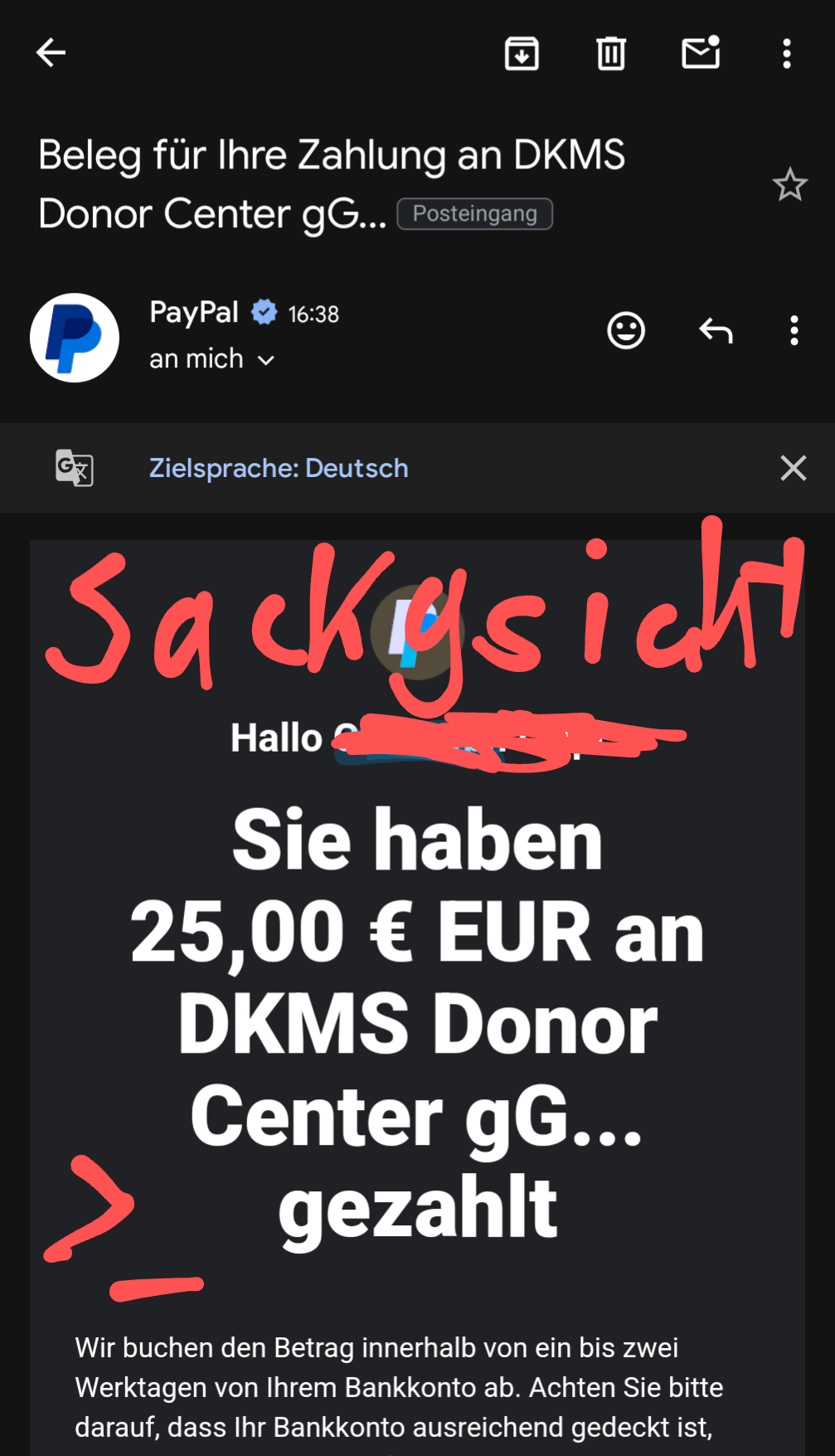Tap the Posteingang label chip
This screenshot has height=1456, width=835.
tap(474, 214)
